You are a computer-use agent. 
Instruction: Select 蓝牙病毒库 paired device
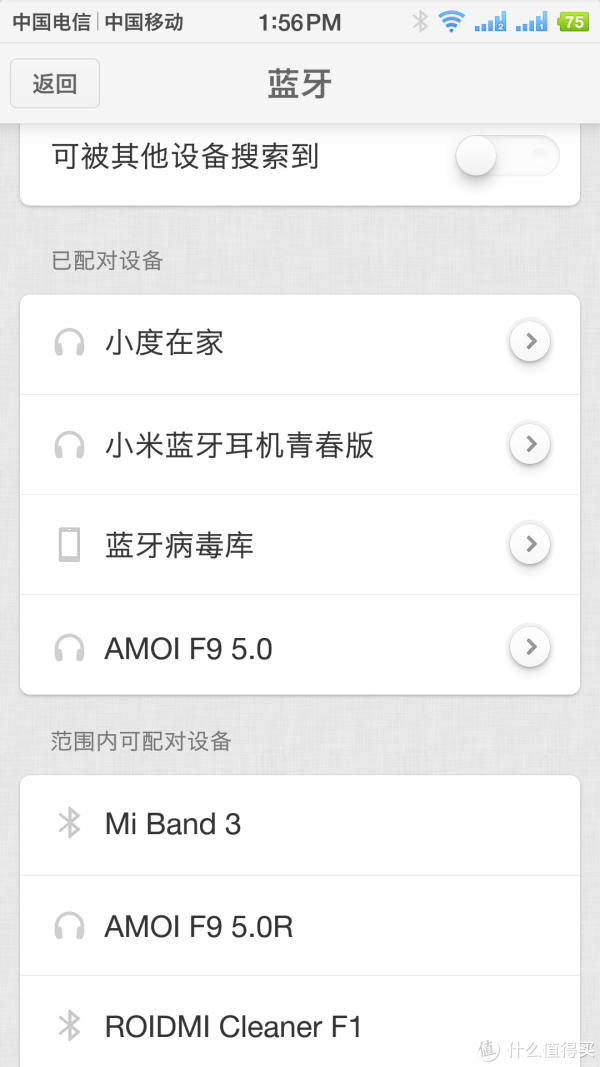(300, 545)
